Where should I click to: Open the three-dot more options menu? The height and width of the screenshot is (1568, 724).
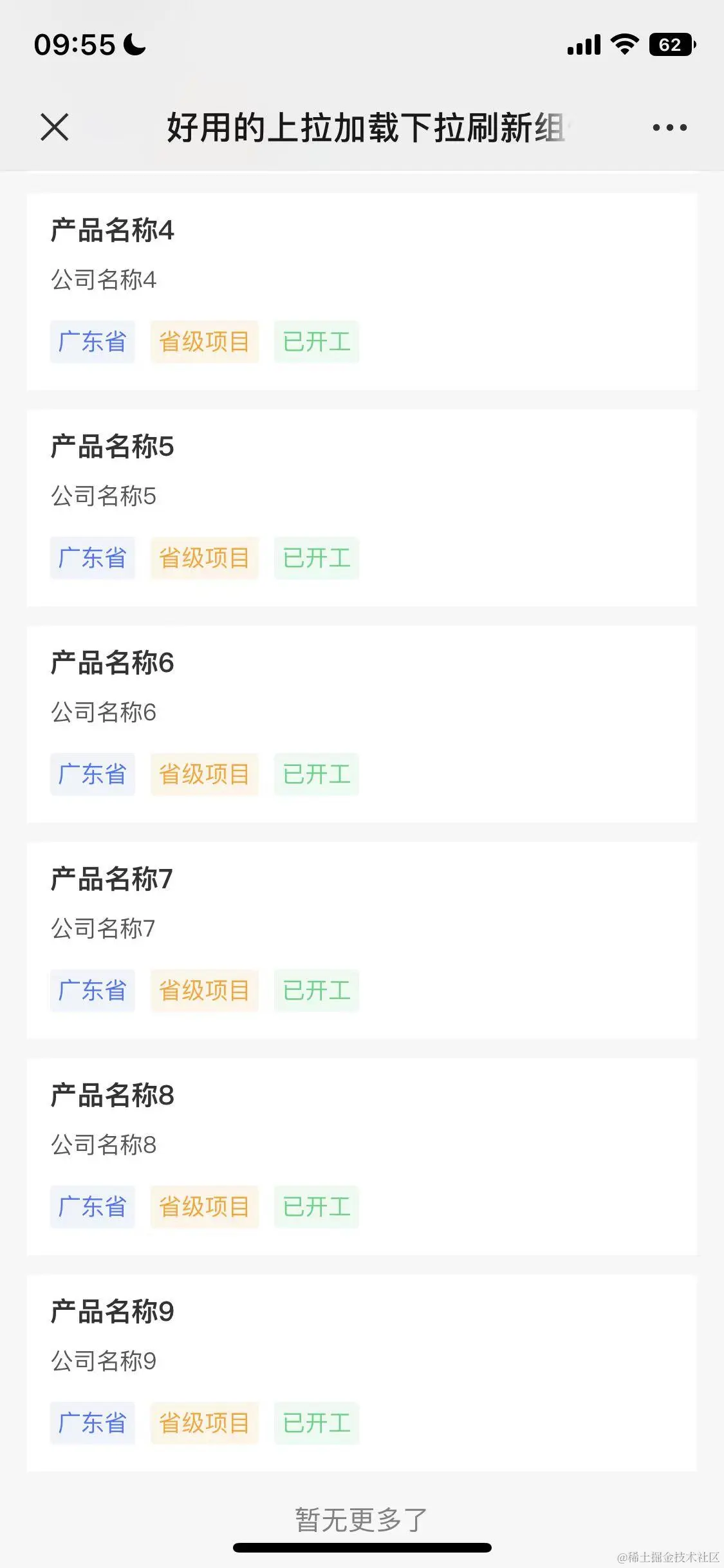(x=669, y=127)
